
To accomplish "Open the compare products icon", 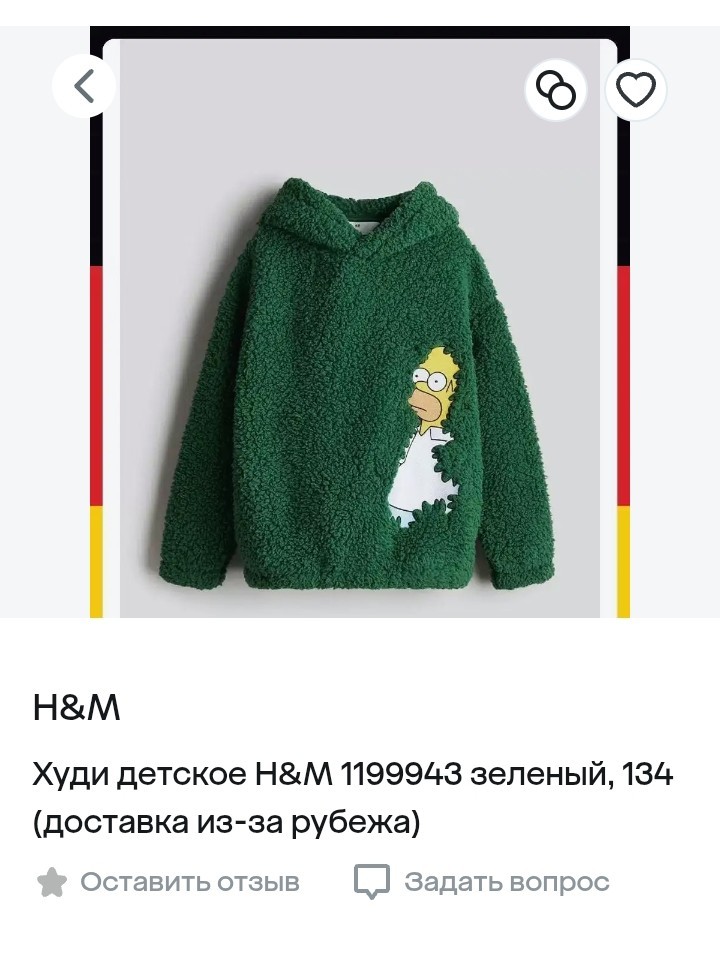I will [x=556, y=91].
